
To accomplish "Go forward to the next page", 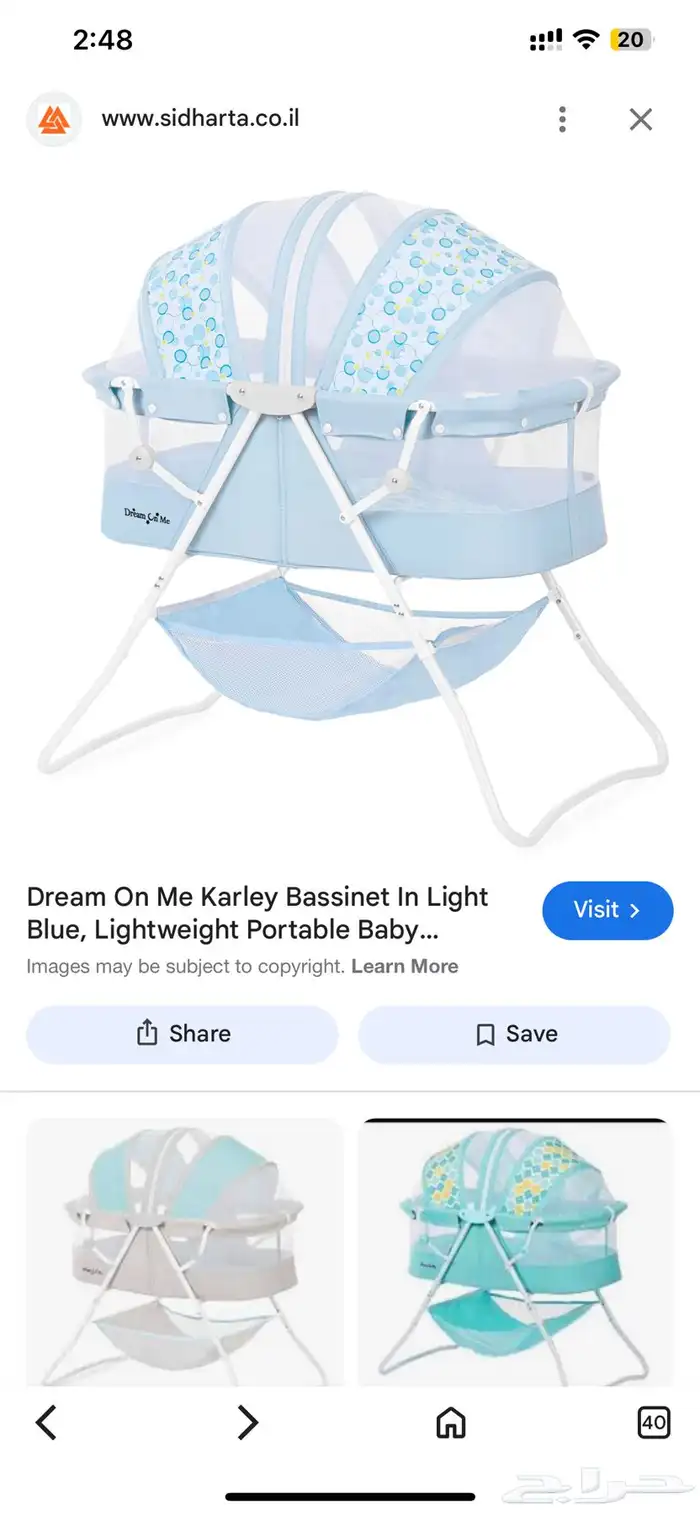I will 247,1422.
